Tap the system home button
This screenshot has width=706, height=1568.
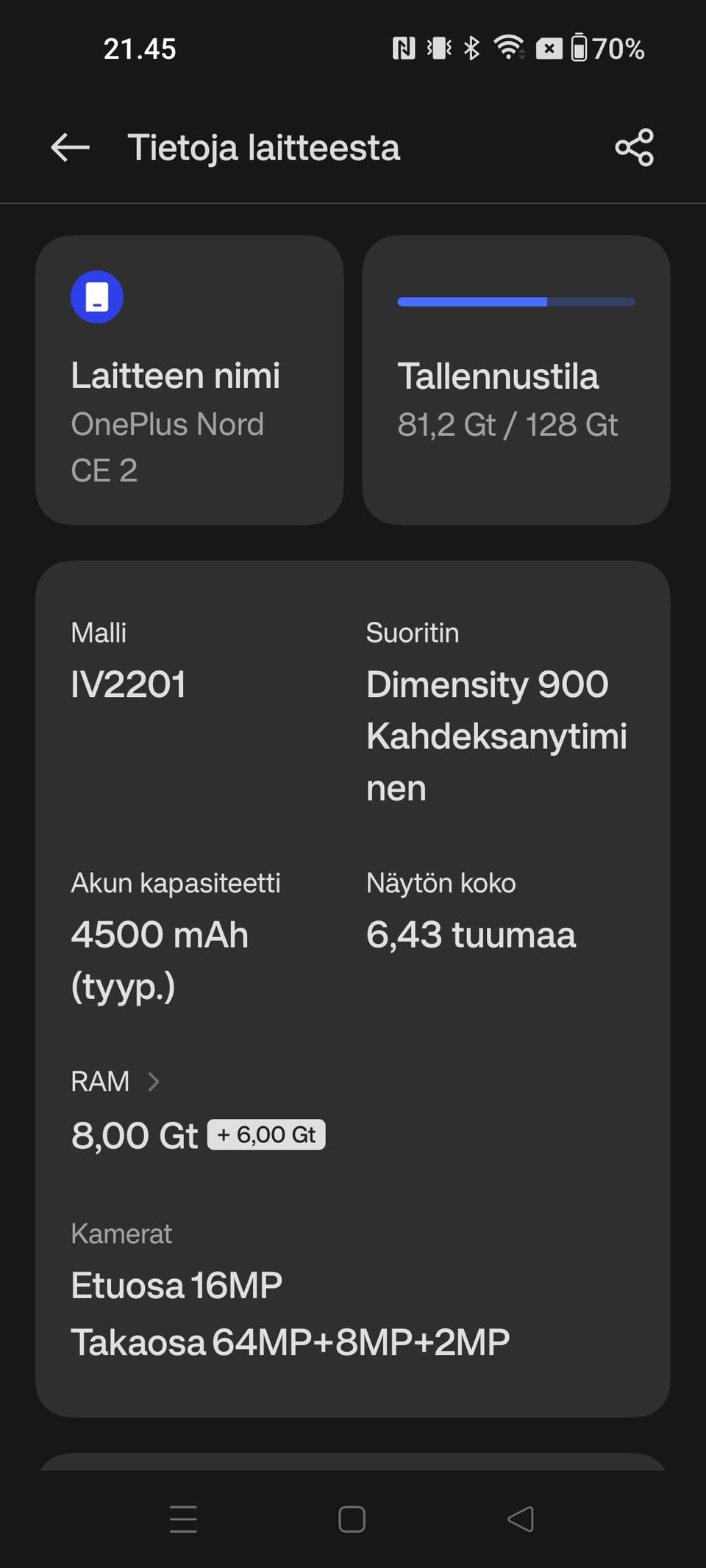(x=352, y=1519)
